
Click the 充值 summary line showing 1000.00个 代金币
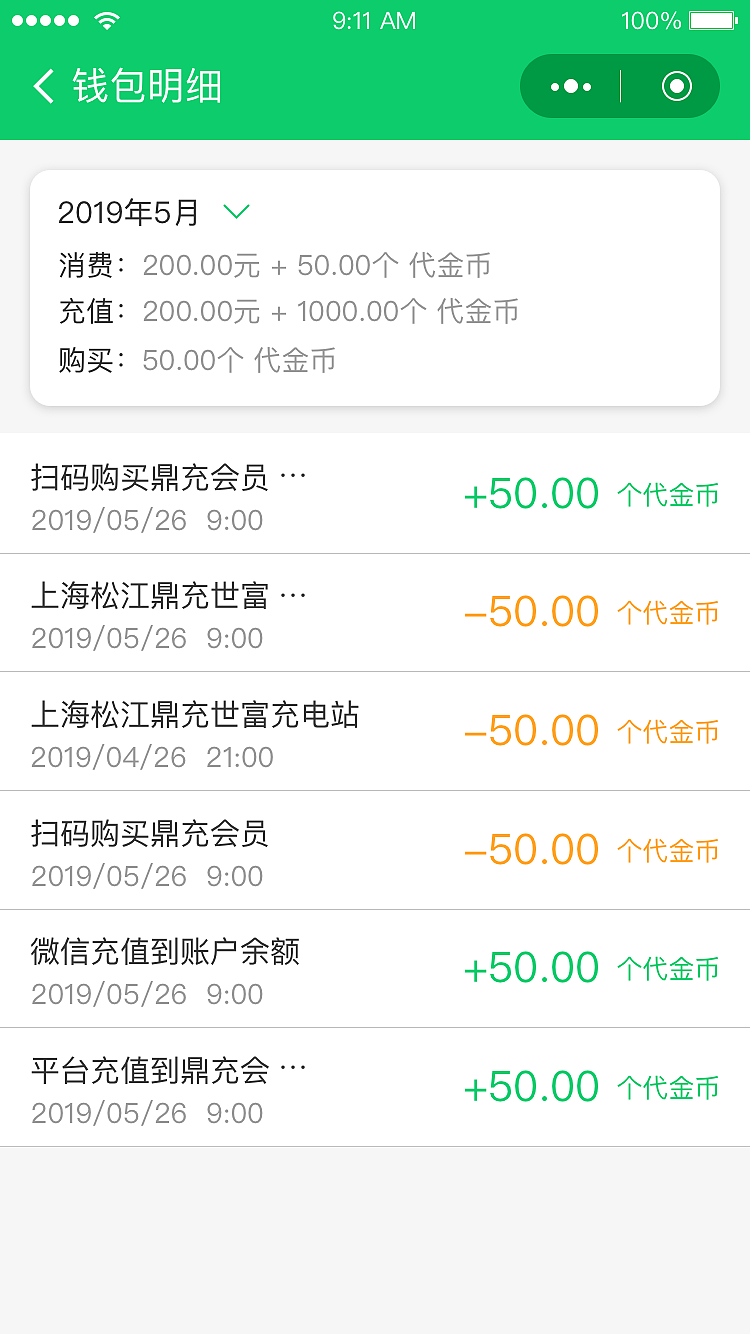(290, 312)
